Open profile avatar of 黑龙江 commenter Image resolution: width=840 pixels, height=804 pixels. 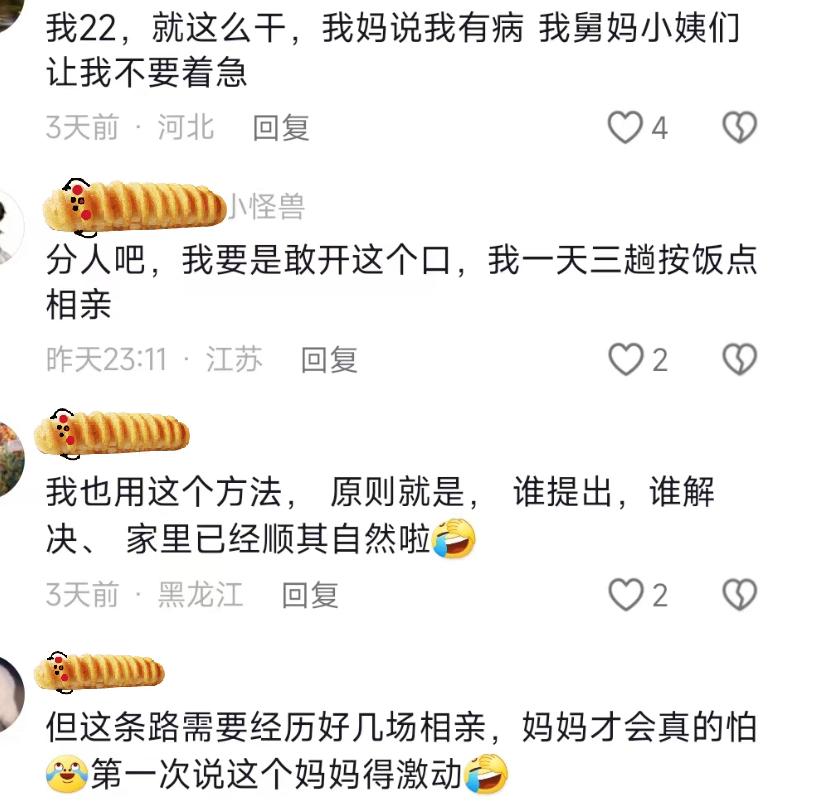click(x=8, y=458)
